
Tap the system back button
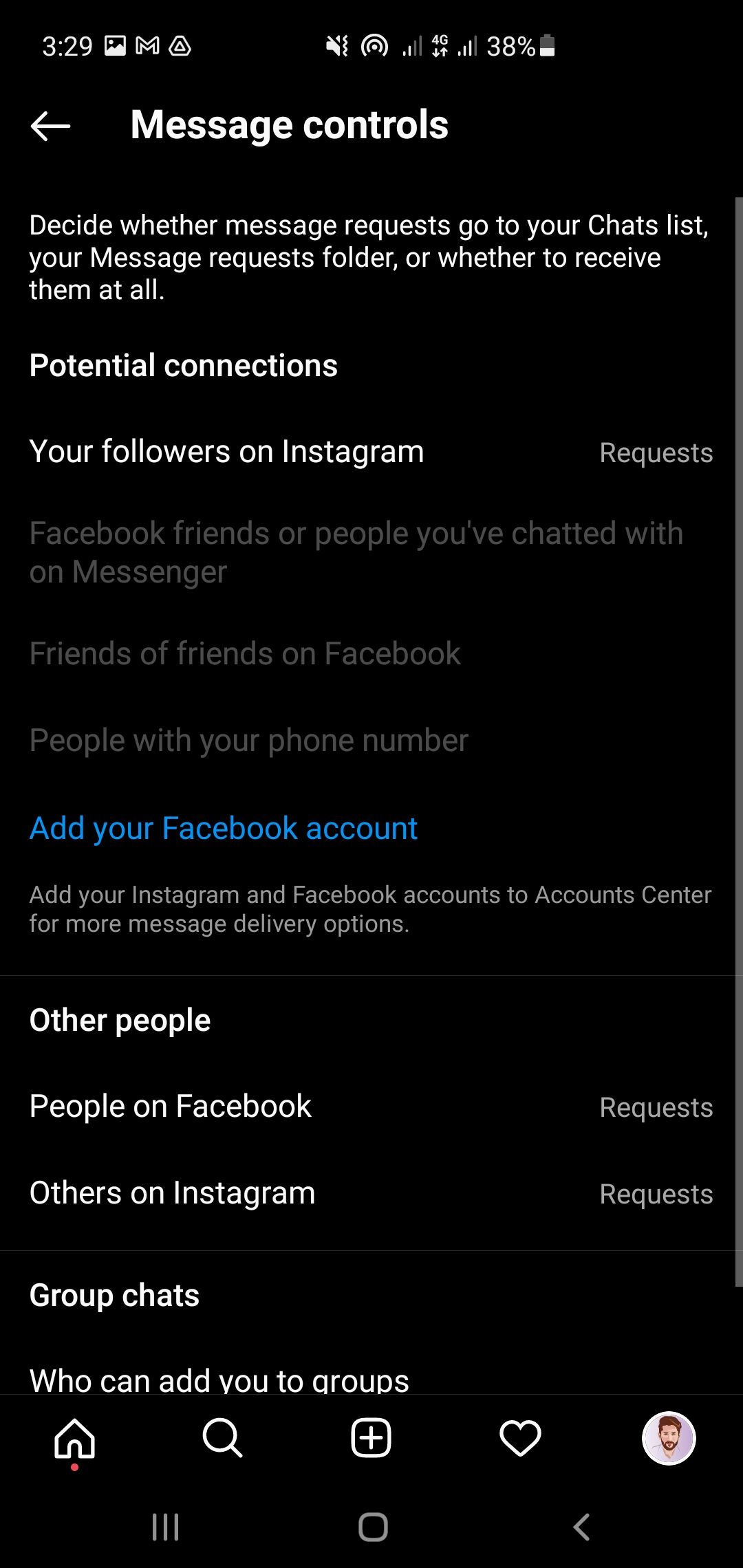(x=581, y=1527)
